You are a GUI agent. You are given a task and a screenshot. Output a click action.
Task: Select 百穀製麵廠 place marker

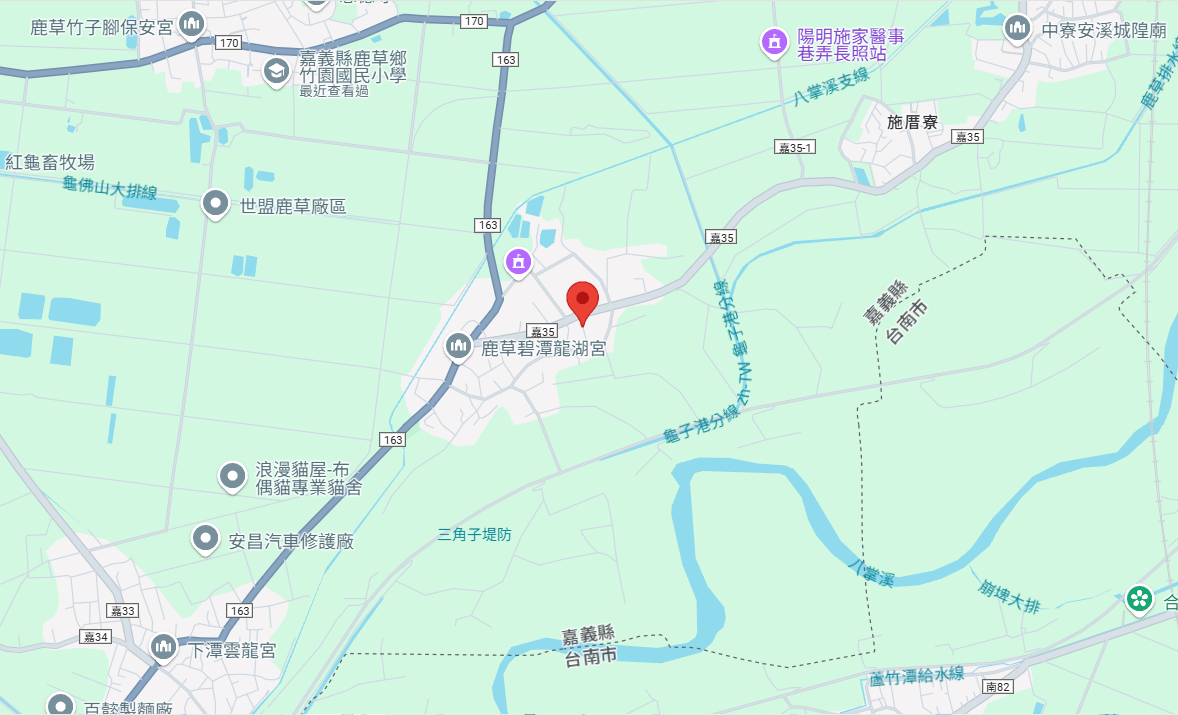click(x=61, y=705)
